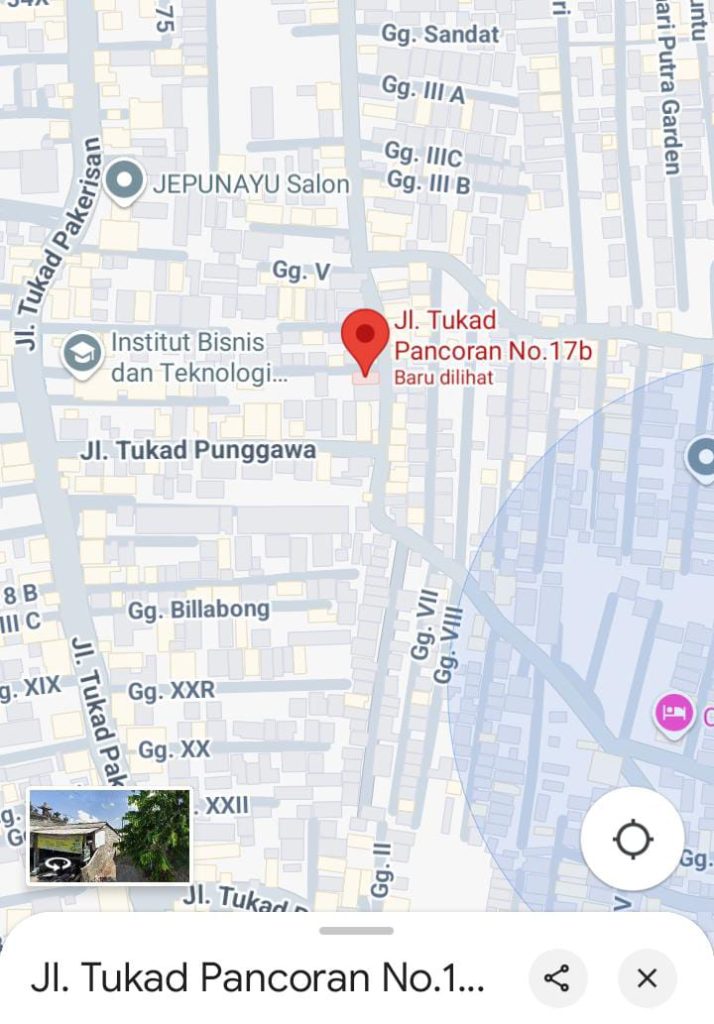Share the Jl. Tukad Pancoran location
The image size is (714, 1024).
[x=558, y=978]
